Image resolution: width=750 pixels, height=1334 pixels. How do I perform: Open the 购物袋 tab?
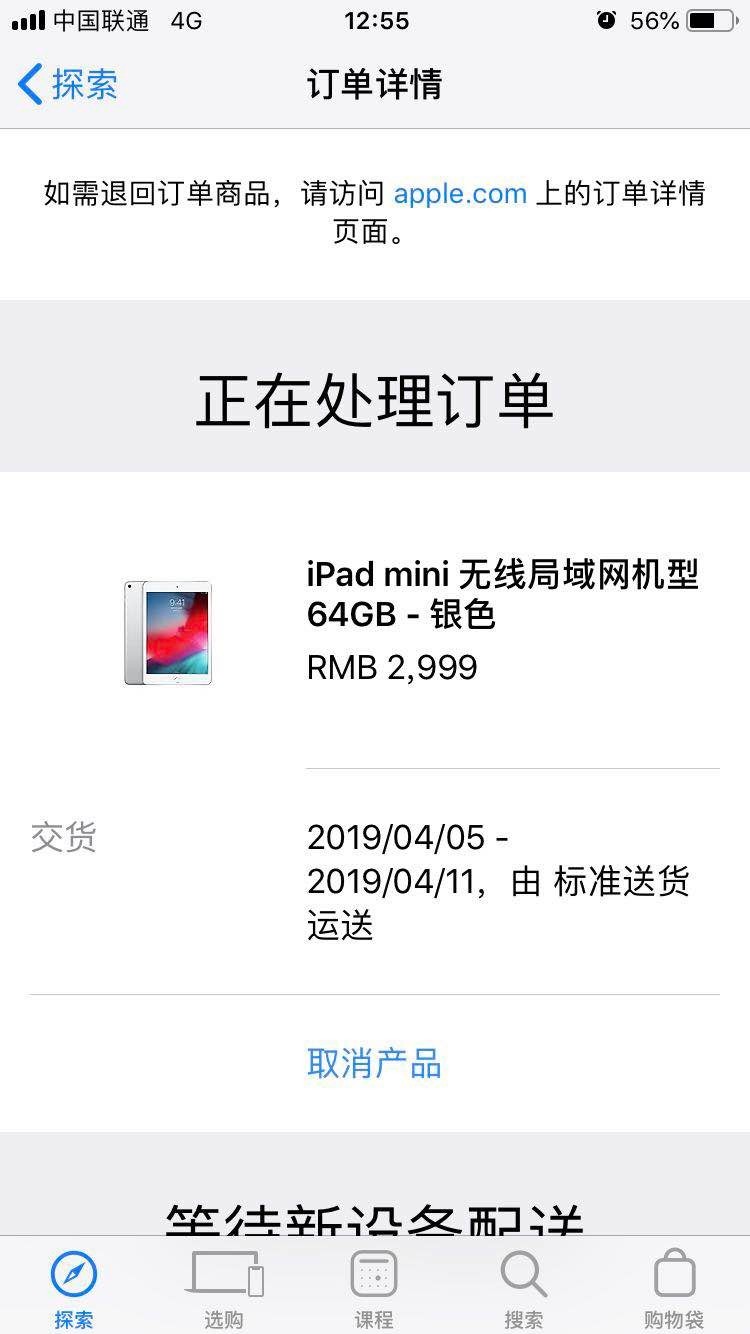click(x=674, y=1288)
